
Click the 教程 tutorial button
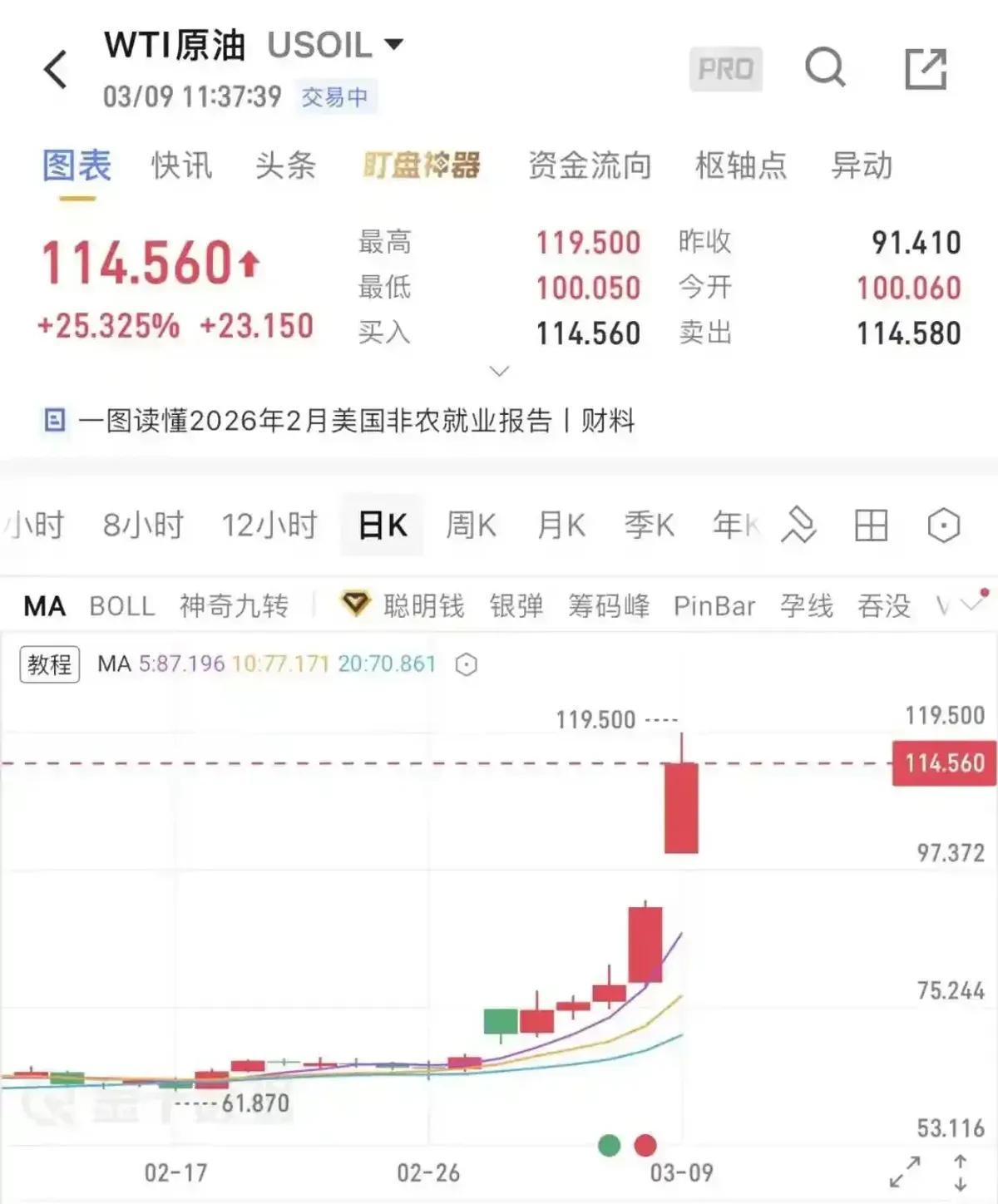pos(49,664)
